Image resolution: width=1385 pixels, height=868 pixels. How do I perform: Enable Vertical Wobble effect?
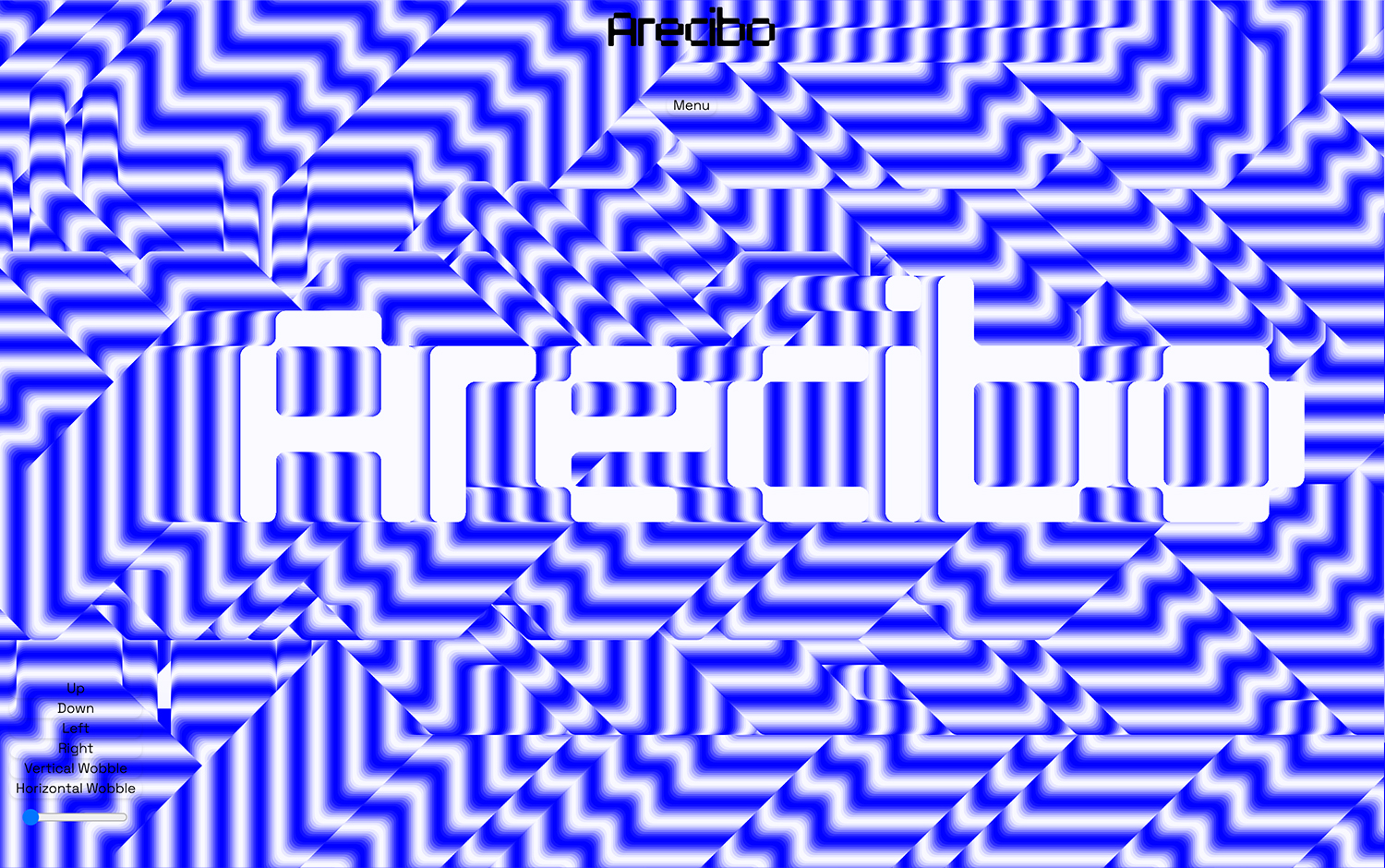coord(76,768)
